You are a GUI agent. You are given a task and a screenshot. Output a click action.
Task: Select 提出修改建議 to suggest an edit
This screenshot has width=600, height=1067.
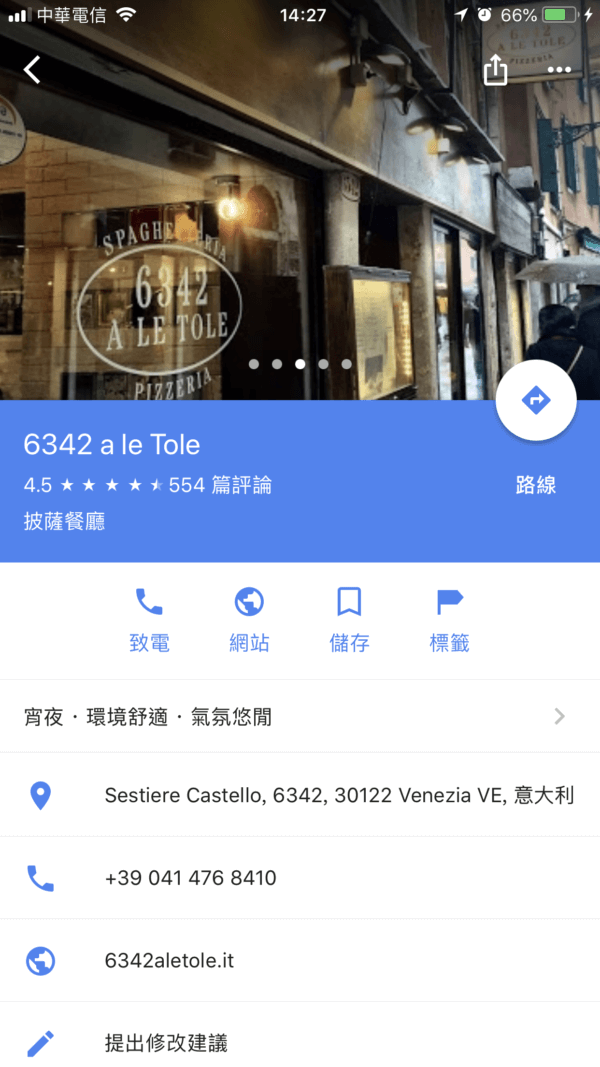[166, 1043]
